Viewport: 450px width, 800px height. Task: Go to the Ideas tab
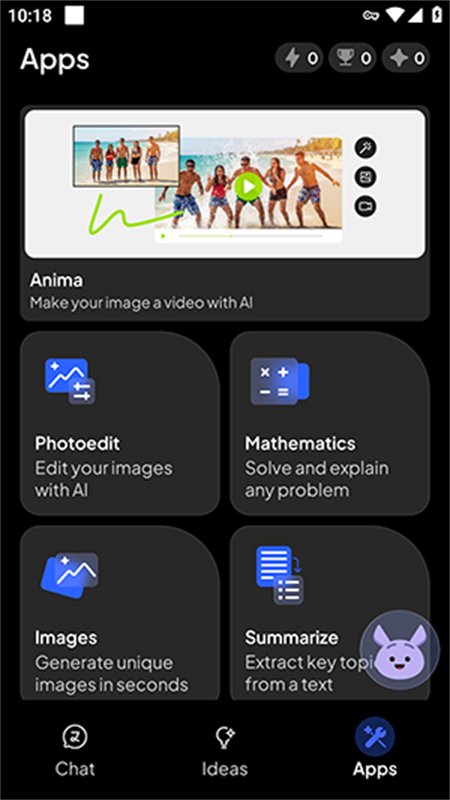(x=224, y=751)
